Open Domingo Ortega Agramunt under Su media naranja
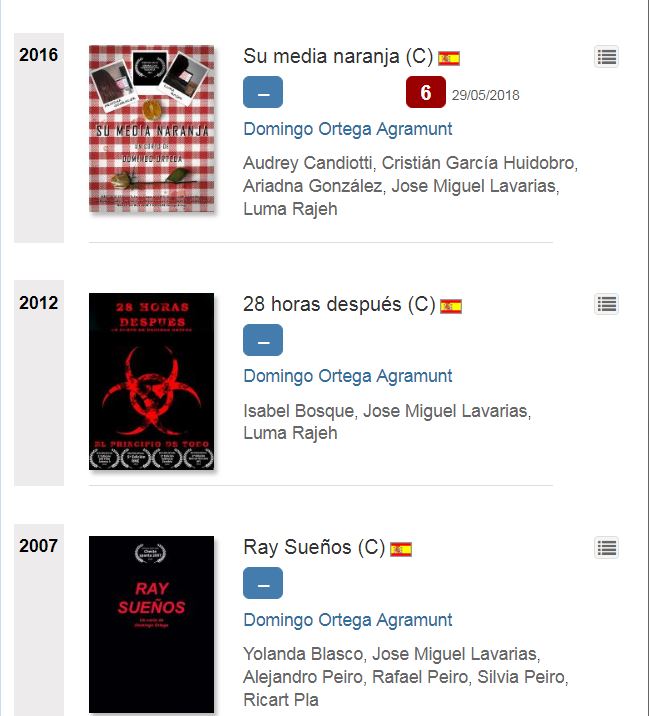The height and width of the screenshot is (716, 649). 347,129
